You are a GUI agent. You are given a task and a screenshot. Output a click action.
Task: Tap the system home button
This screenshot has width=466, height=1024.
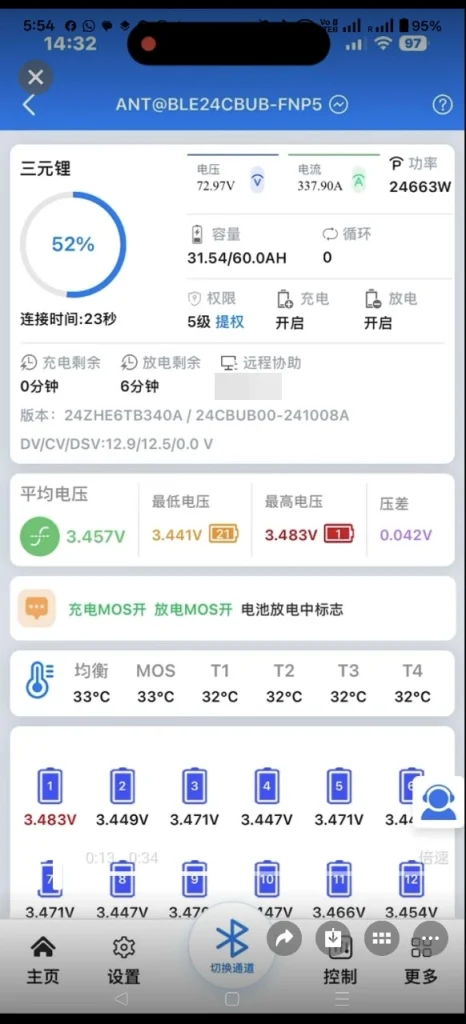point(232,999)
